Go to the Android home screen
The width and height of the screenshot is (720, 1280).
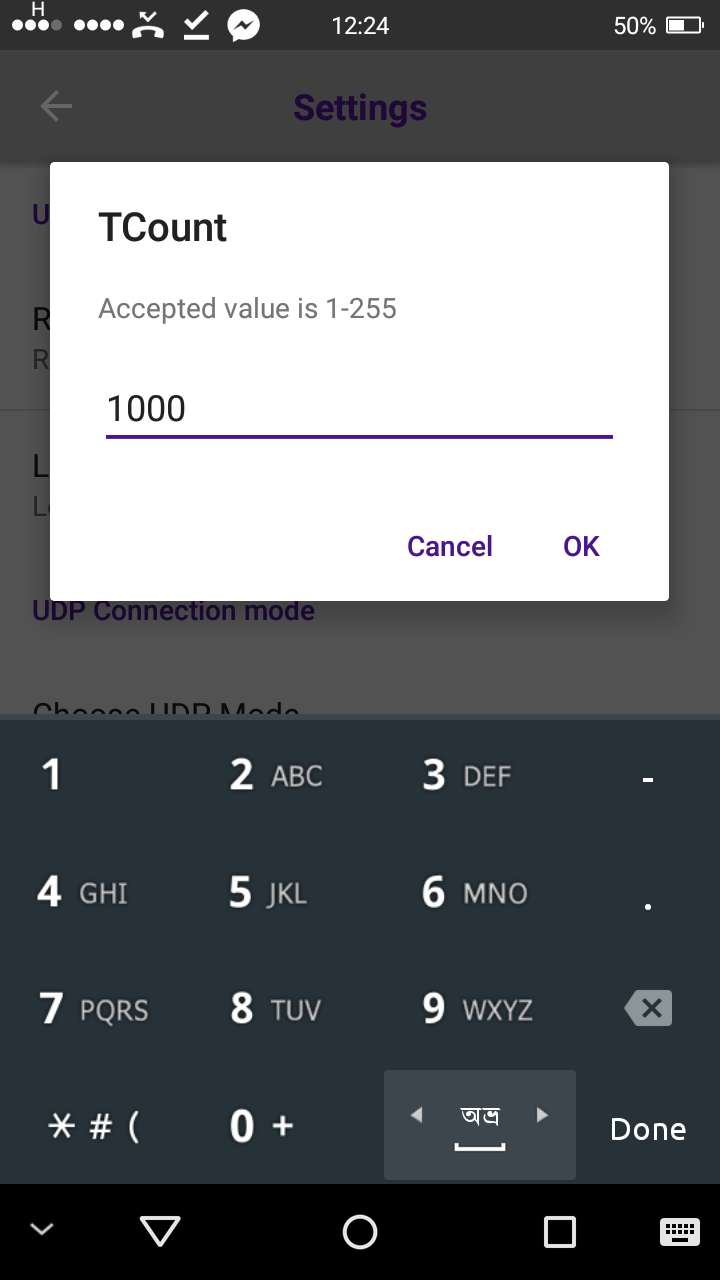coord(360,1232)
